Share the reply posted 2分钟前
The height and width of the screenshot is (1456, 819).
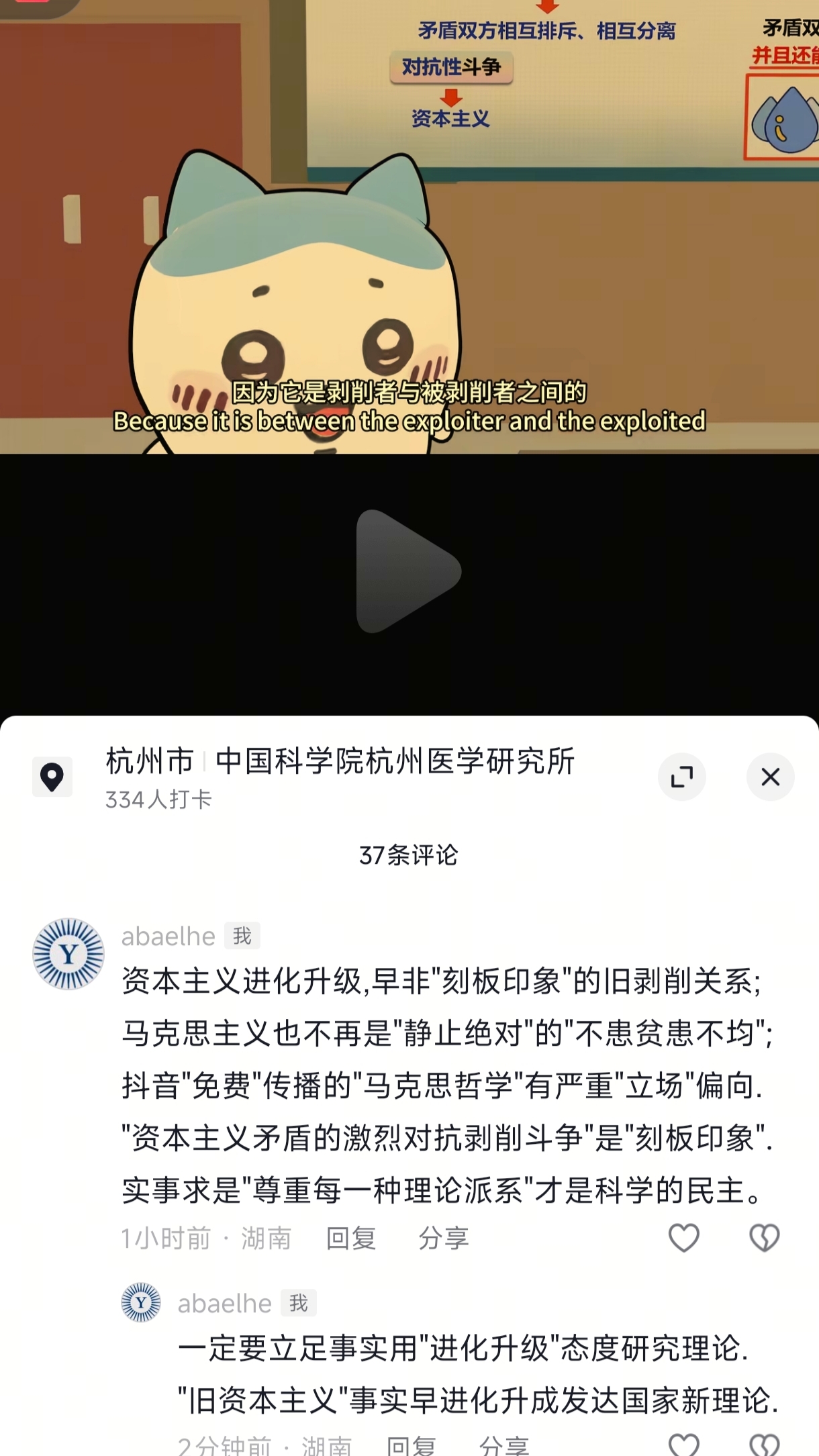503,1446
